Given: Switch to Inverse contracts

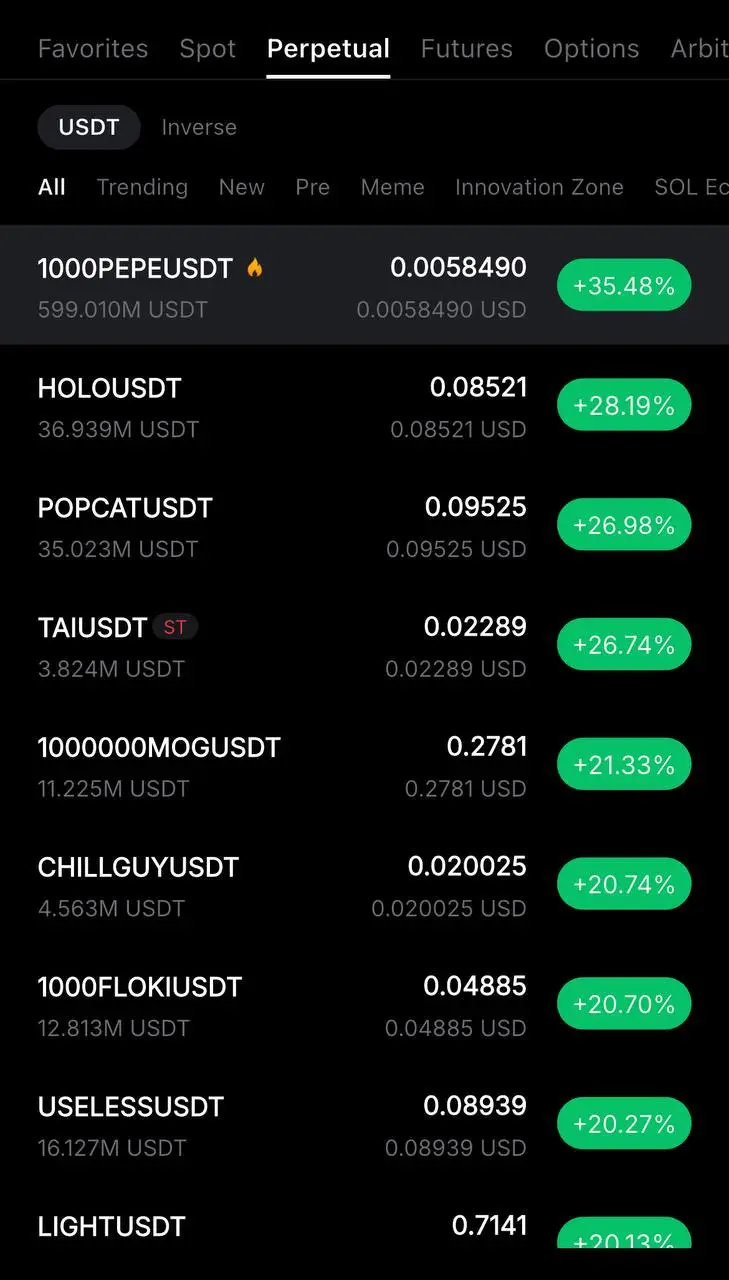Looking at the screenshot, I should coord(199,127).
